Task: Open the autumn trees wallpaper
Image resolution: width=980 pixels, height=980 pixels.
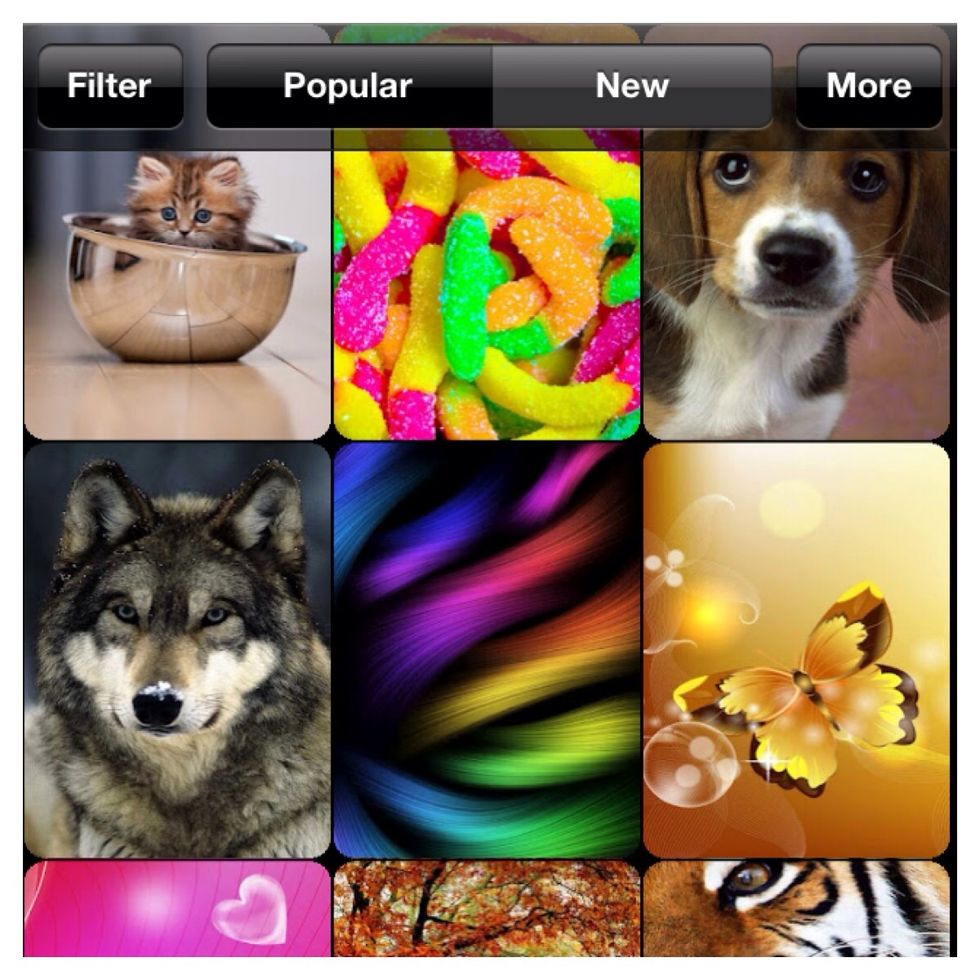Action: pos(487,908)
